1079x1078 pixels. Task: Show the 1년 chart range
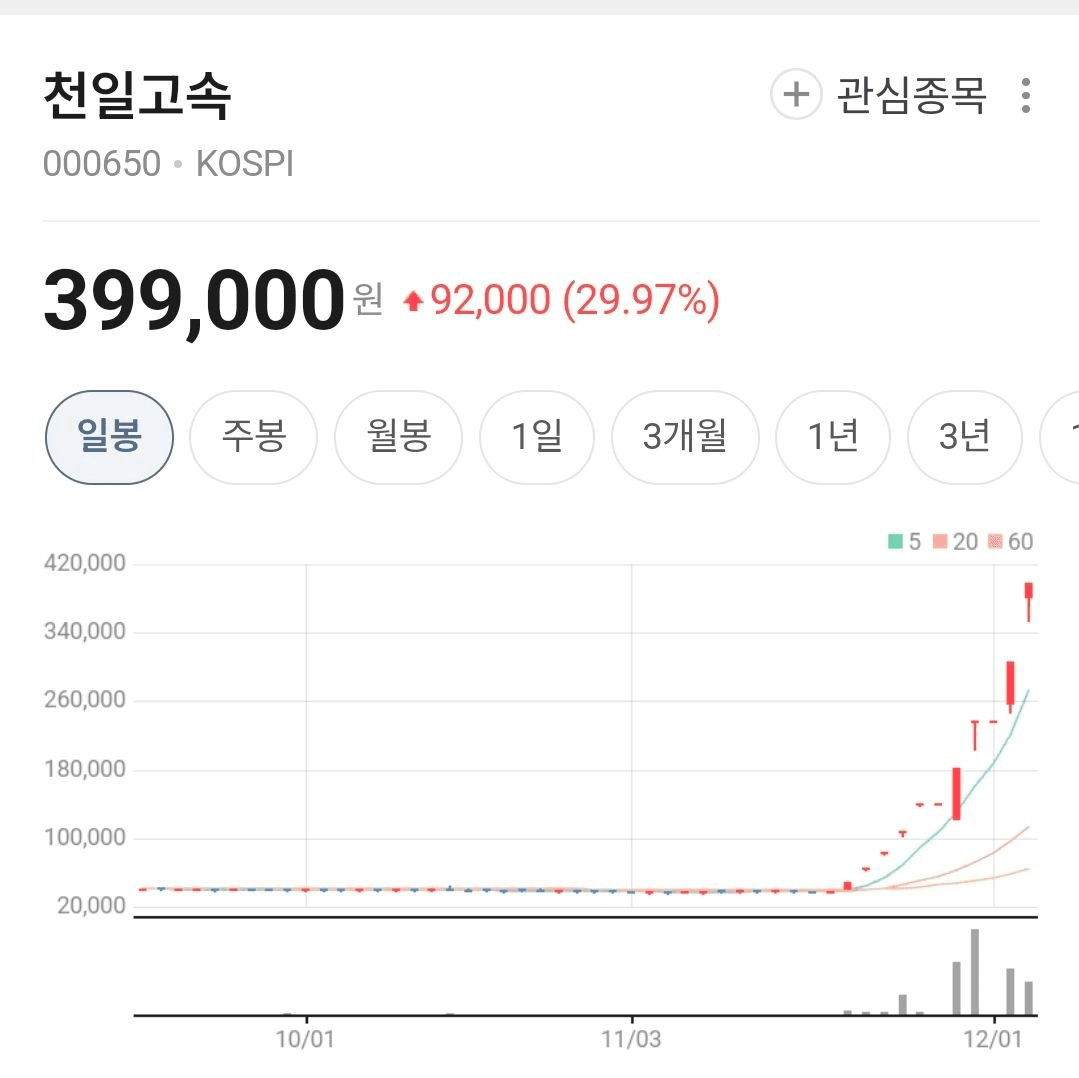[833, 437]
